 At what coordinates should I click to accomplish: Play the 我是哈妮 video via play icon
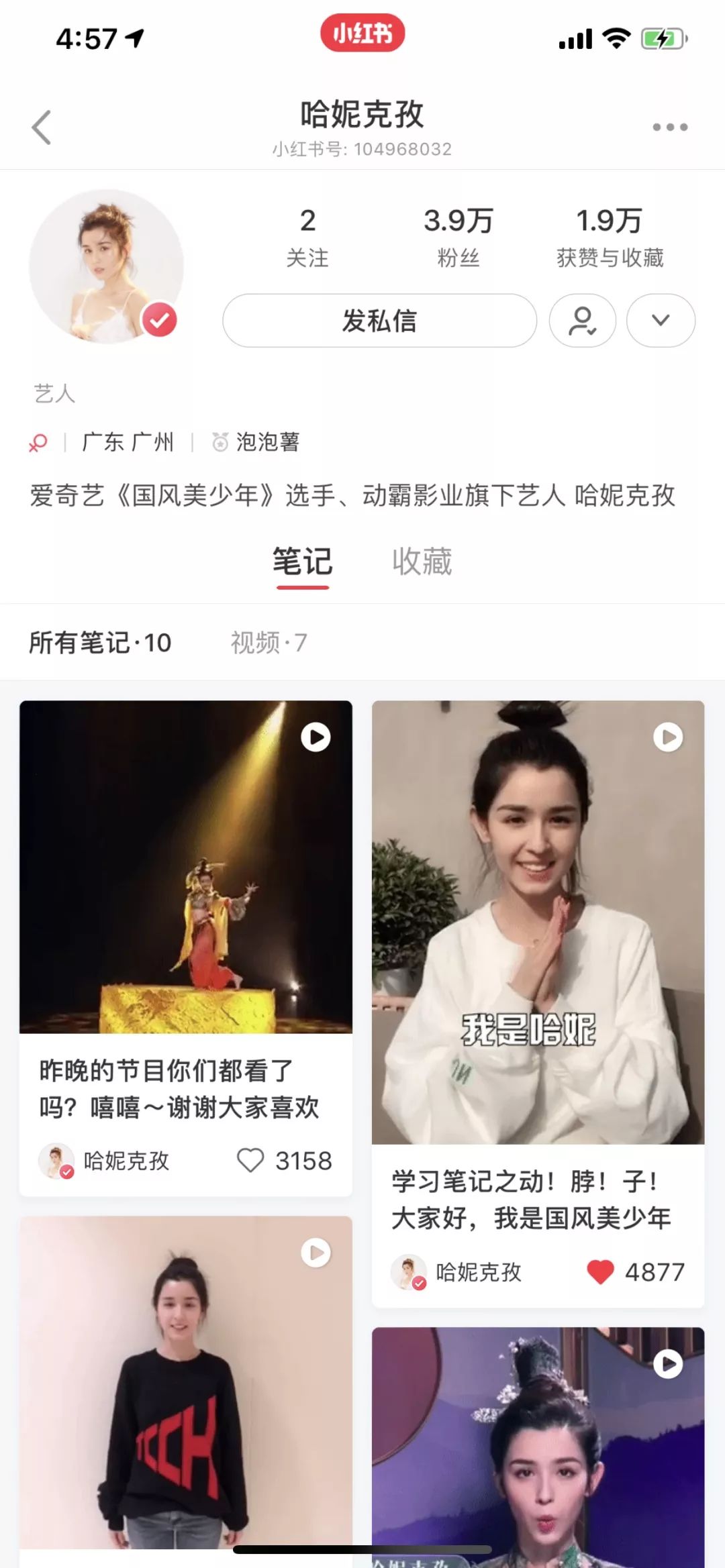[x=667, y=737]
